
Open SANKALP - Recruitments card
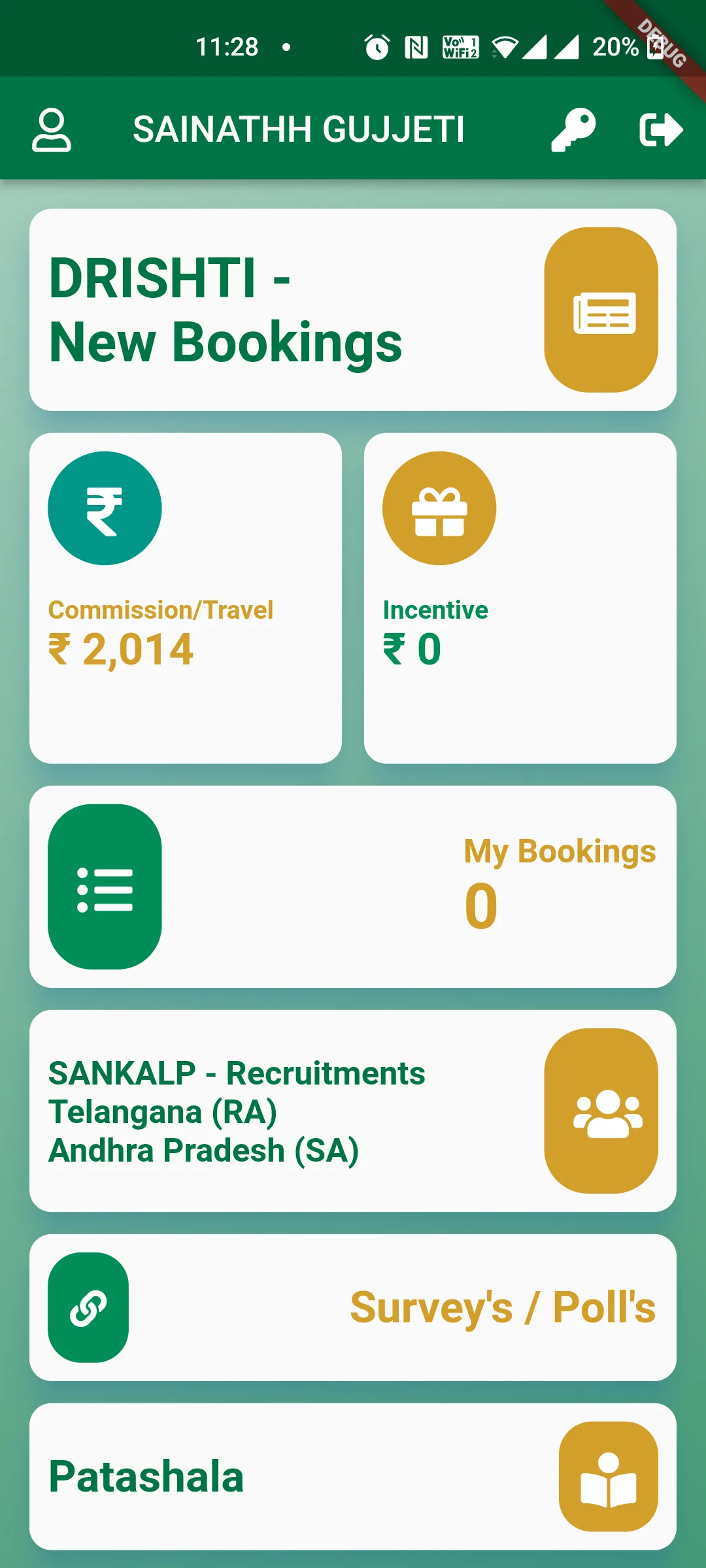(353, 1111)
